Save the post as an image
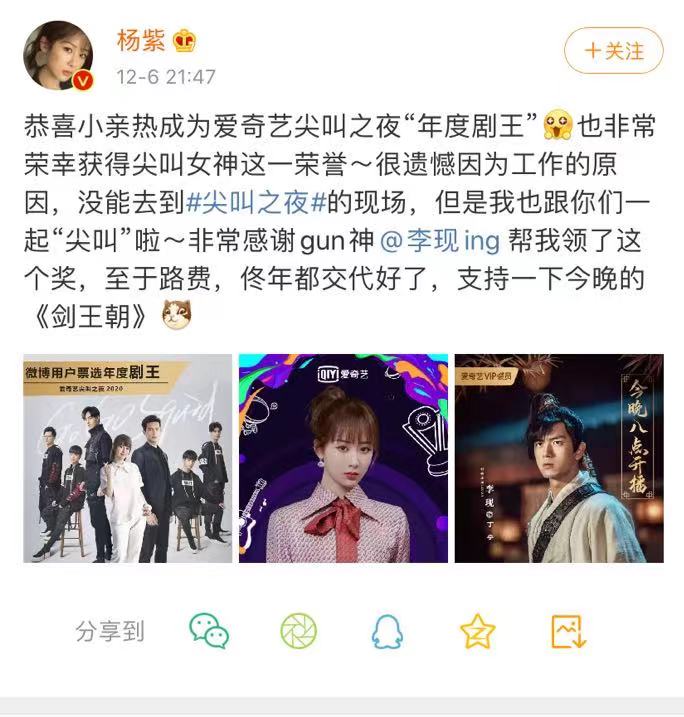The height and width of the screenshot is (717, 684). (x=568, y=631)
